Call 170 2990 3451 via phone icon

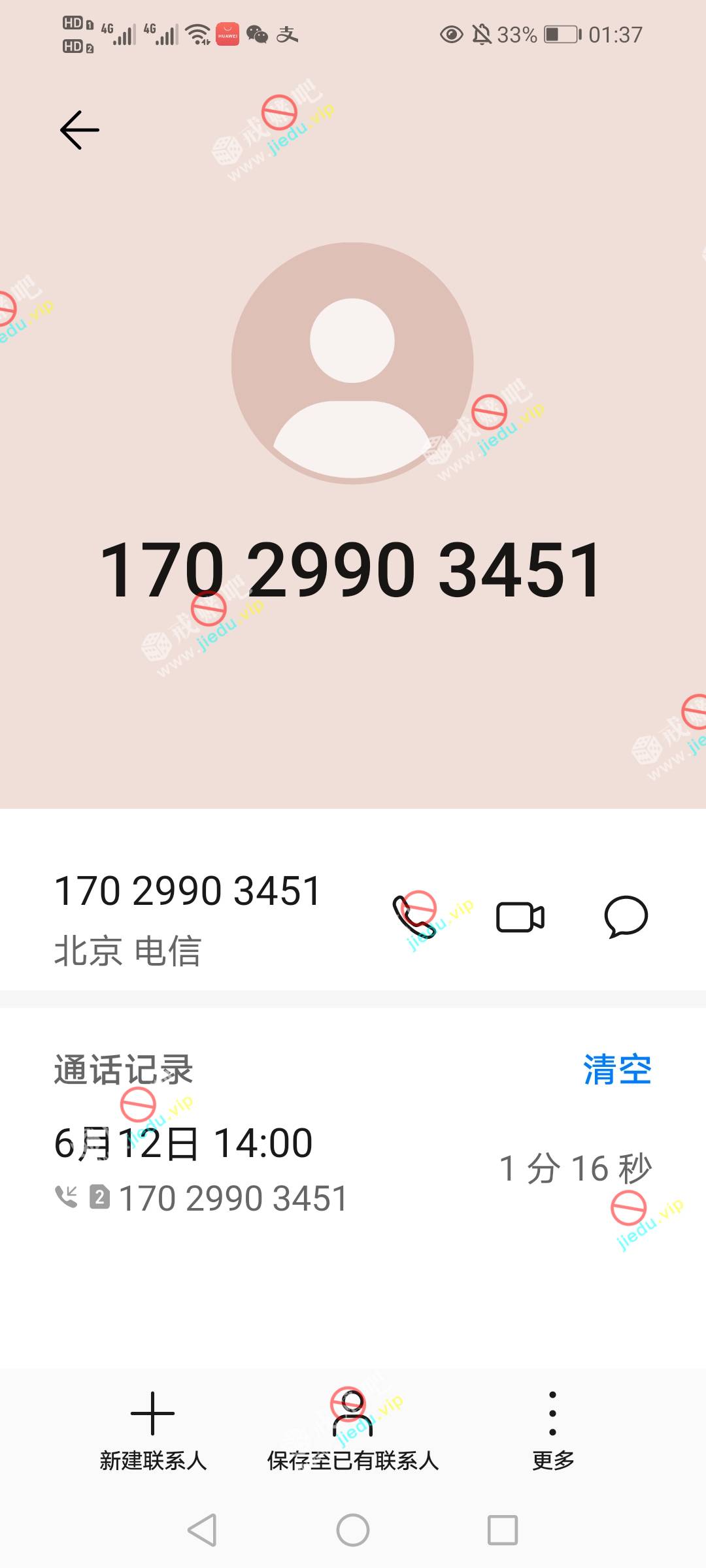[414, 917]
